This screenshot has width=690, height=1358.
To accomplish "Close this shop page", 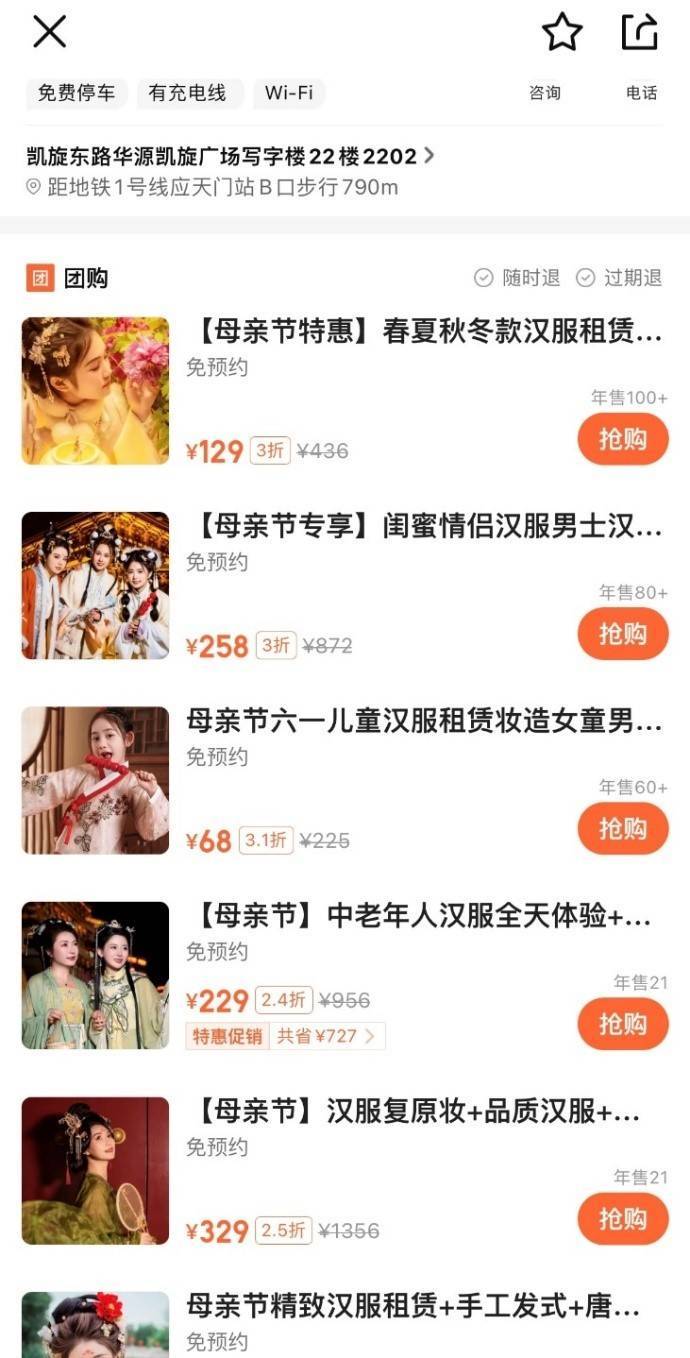I will click(x=49, y=32).
